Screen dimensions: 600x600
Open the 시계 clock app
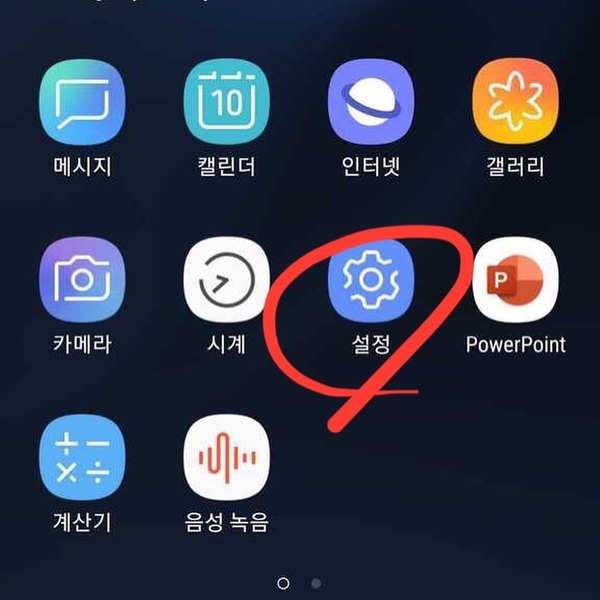(227, 282)
